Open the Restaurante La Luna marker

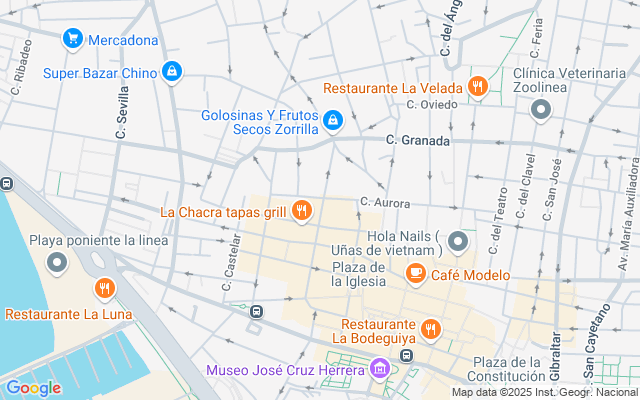[x=104, y=290]
